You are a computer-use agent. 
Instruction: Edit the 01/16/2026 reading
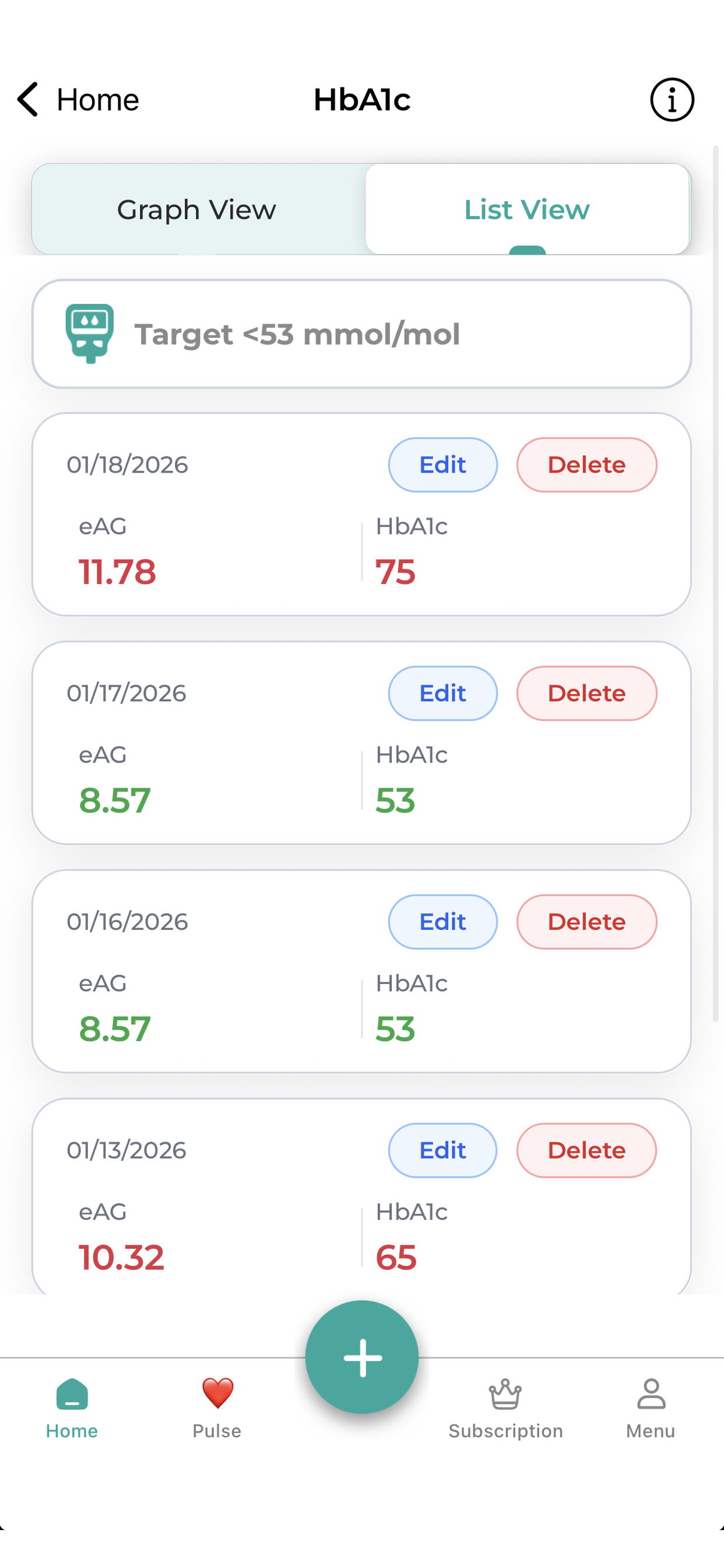(x=442, y=922)
